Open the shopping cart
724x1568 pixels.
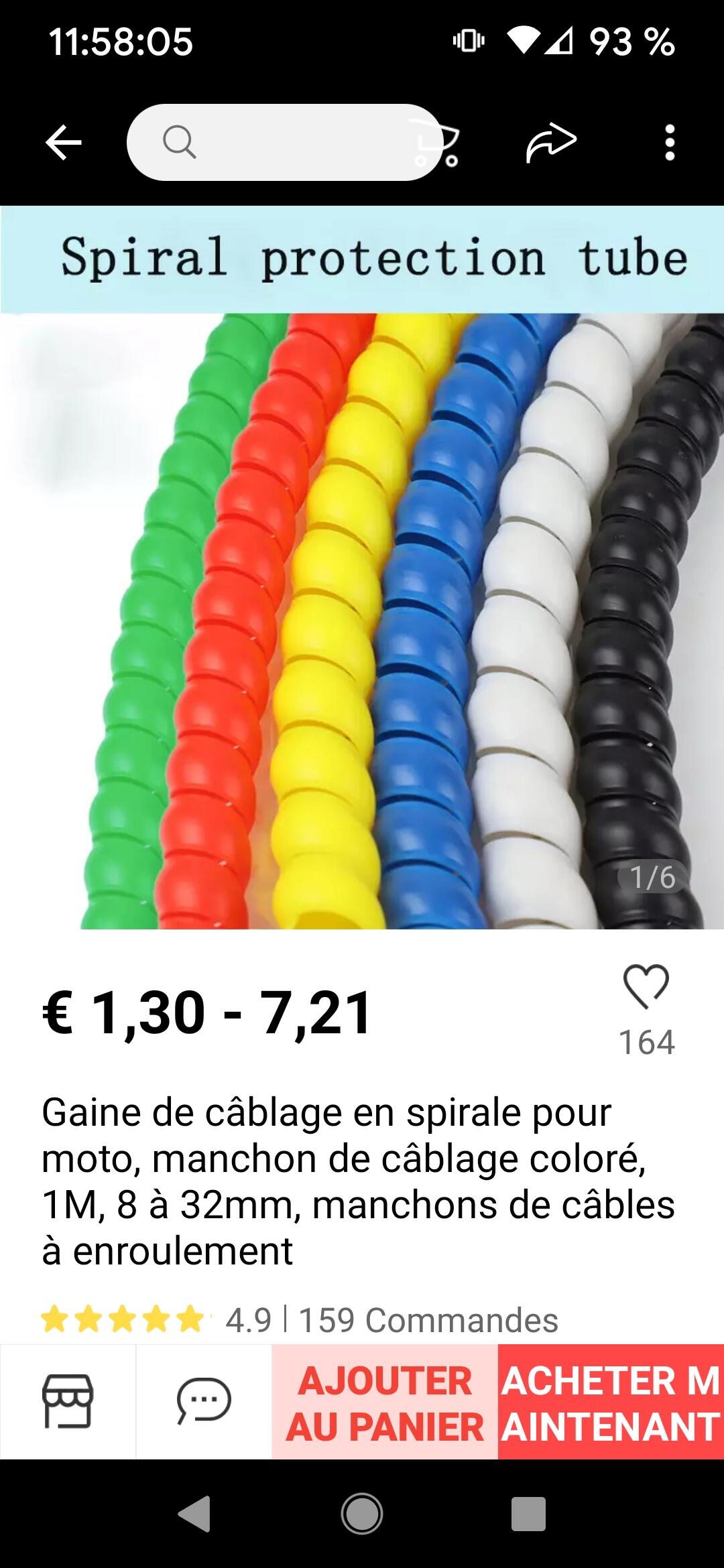coord(436,143)
